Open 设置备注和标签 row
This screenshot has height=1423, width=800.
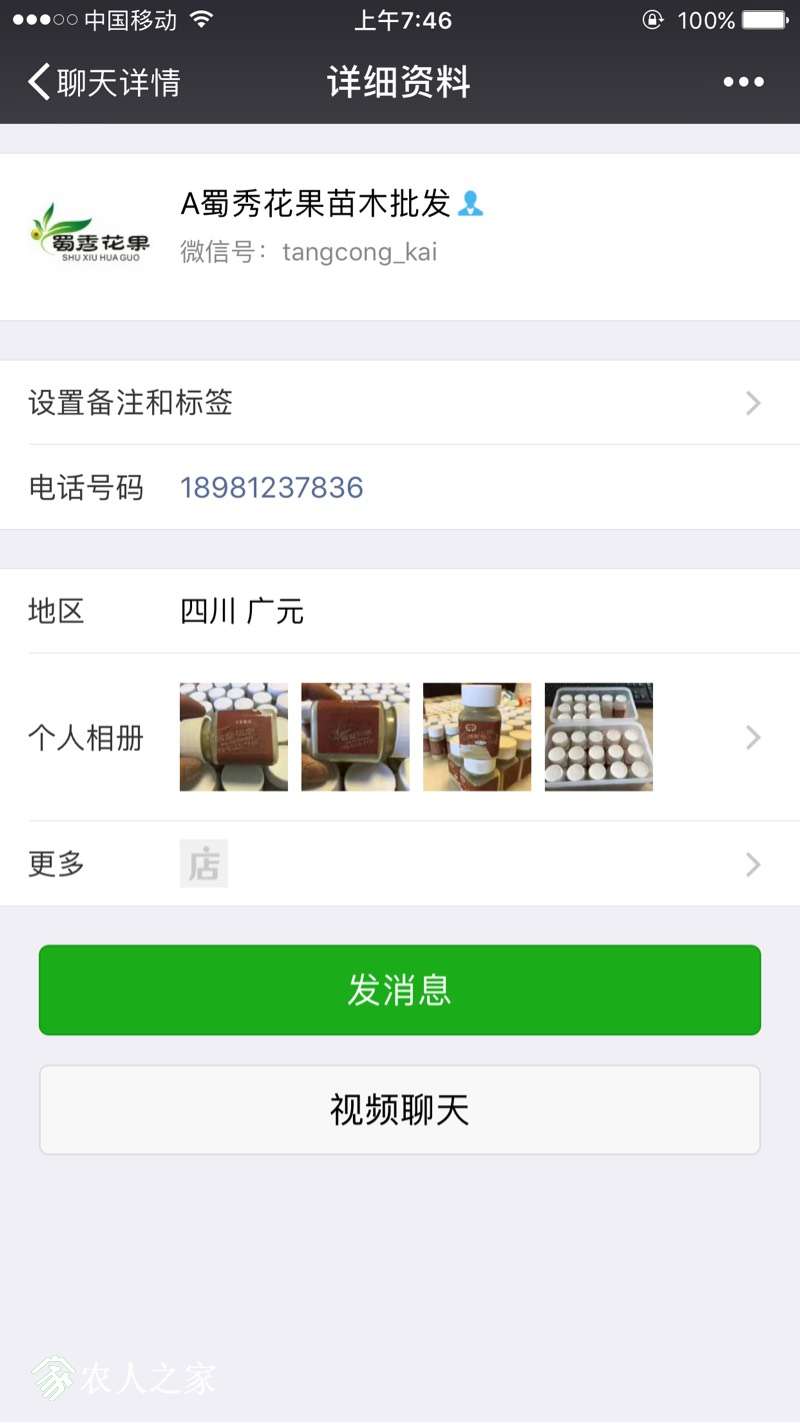(400, 403)
